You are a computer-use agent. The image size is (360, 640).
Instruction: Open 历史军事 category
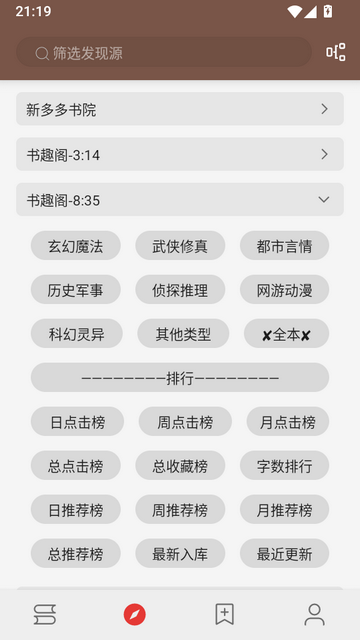(76, 290)
